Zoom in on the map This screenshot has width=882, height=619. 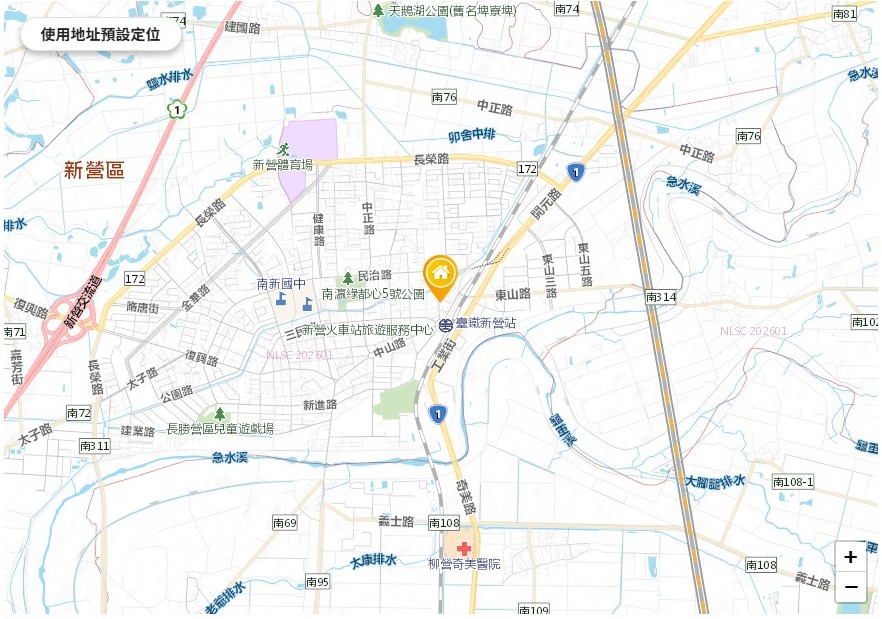[850, 557]
